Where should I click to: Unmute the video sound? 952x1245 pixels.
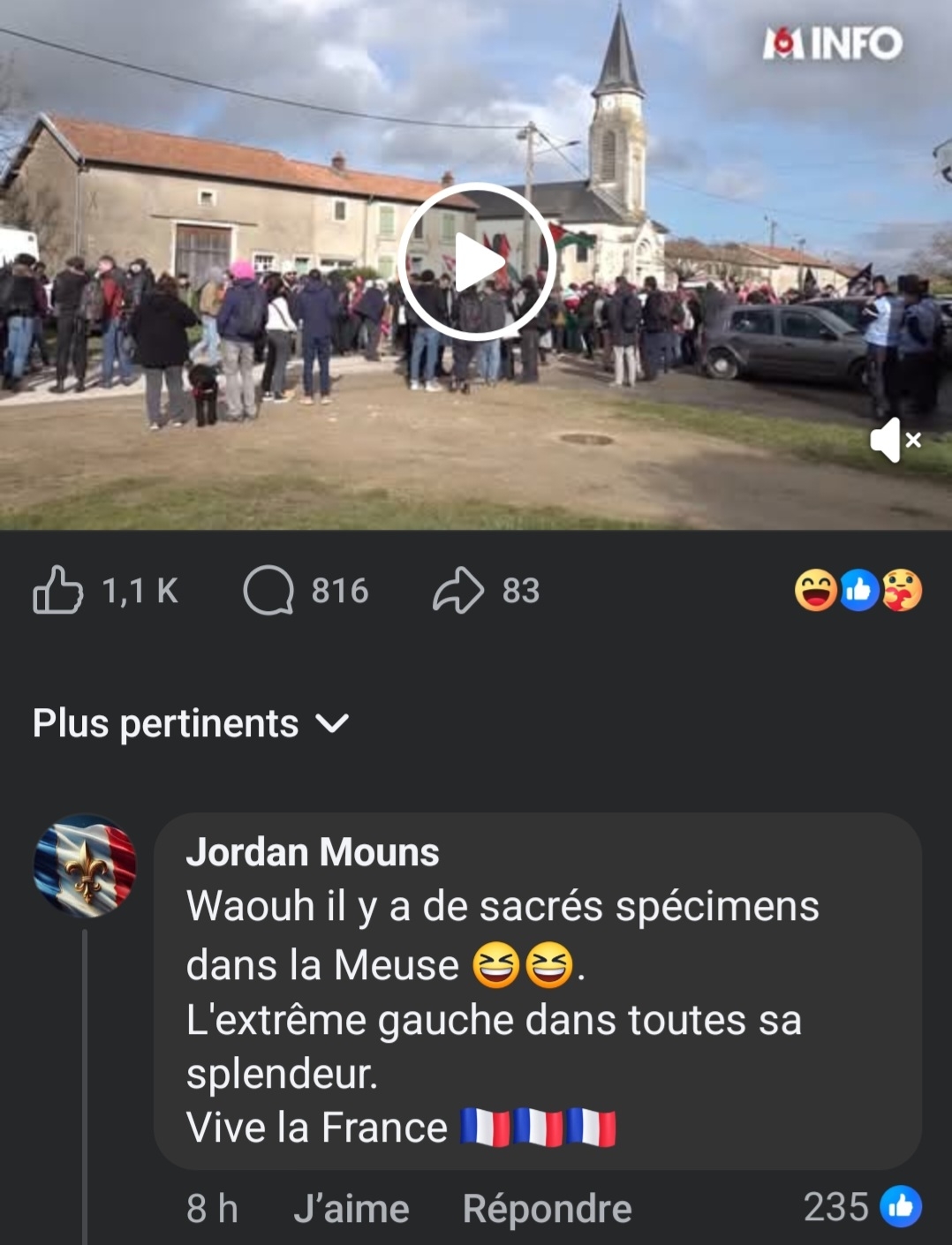click(895, 439)
